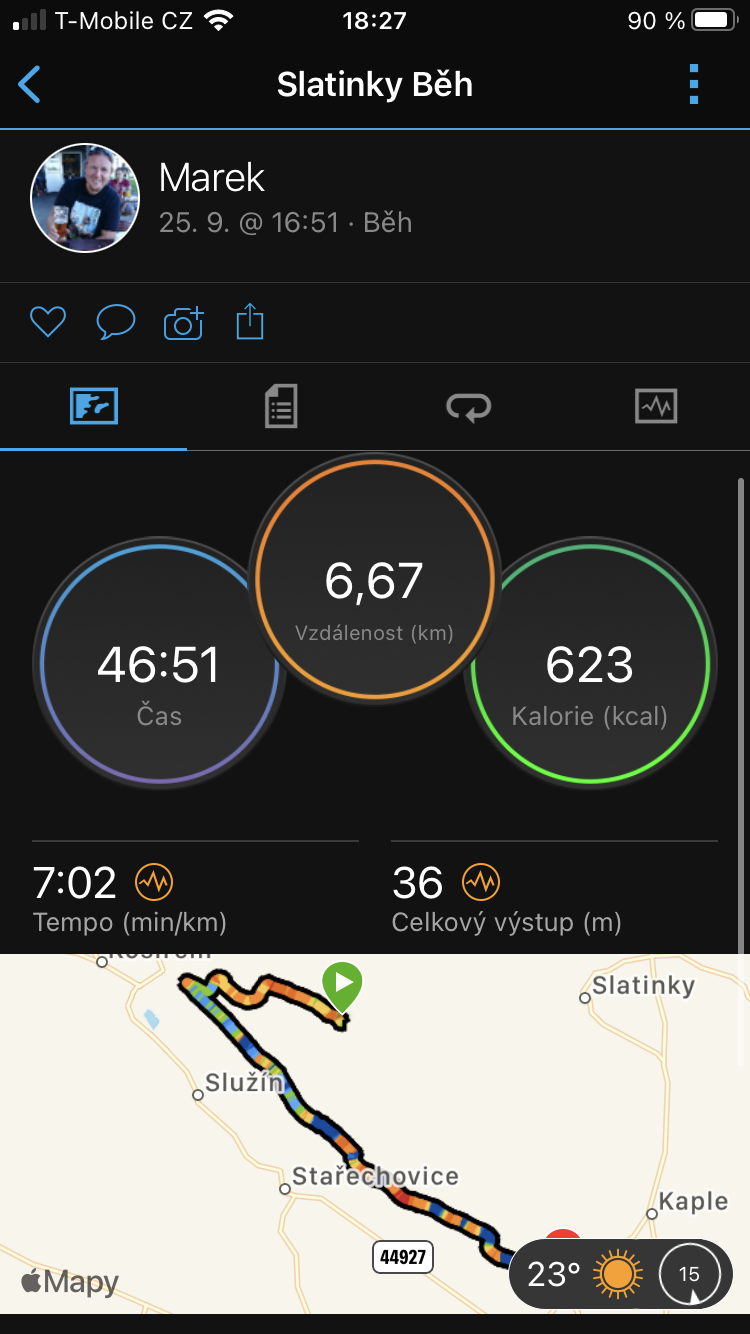750x1334 pixels.
Task: Add a photo with the camera icon
Action: [x=183, y=322]
